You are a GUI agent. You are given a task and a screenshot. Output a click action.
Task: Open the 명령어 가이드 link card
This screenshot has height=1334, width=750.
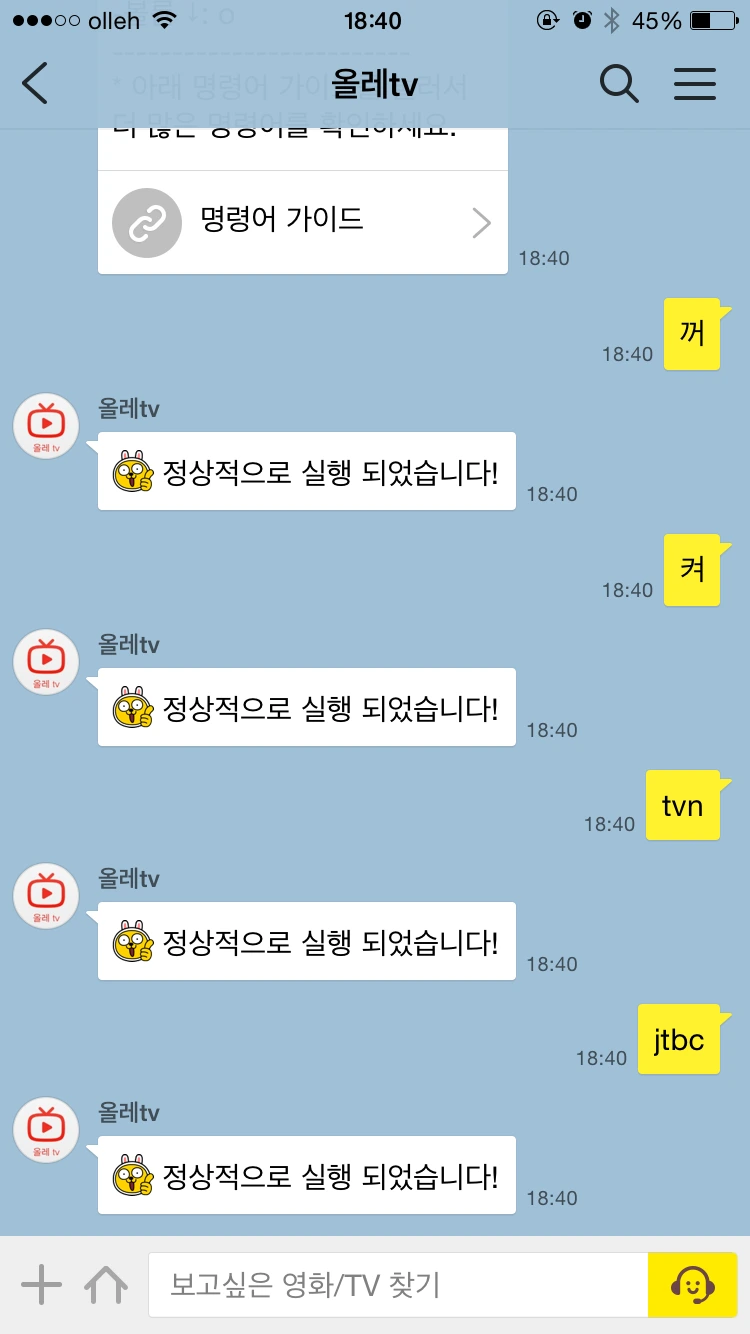pos(303,222)
